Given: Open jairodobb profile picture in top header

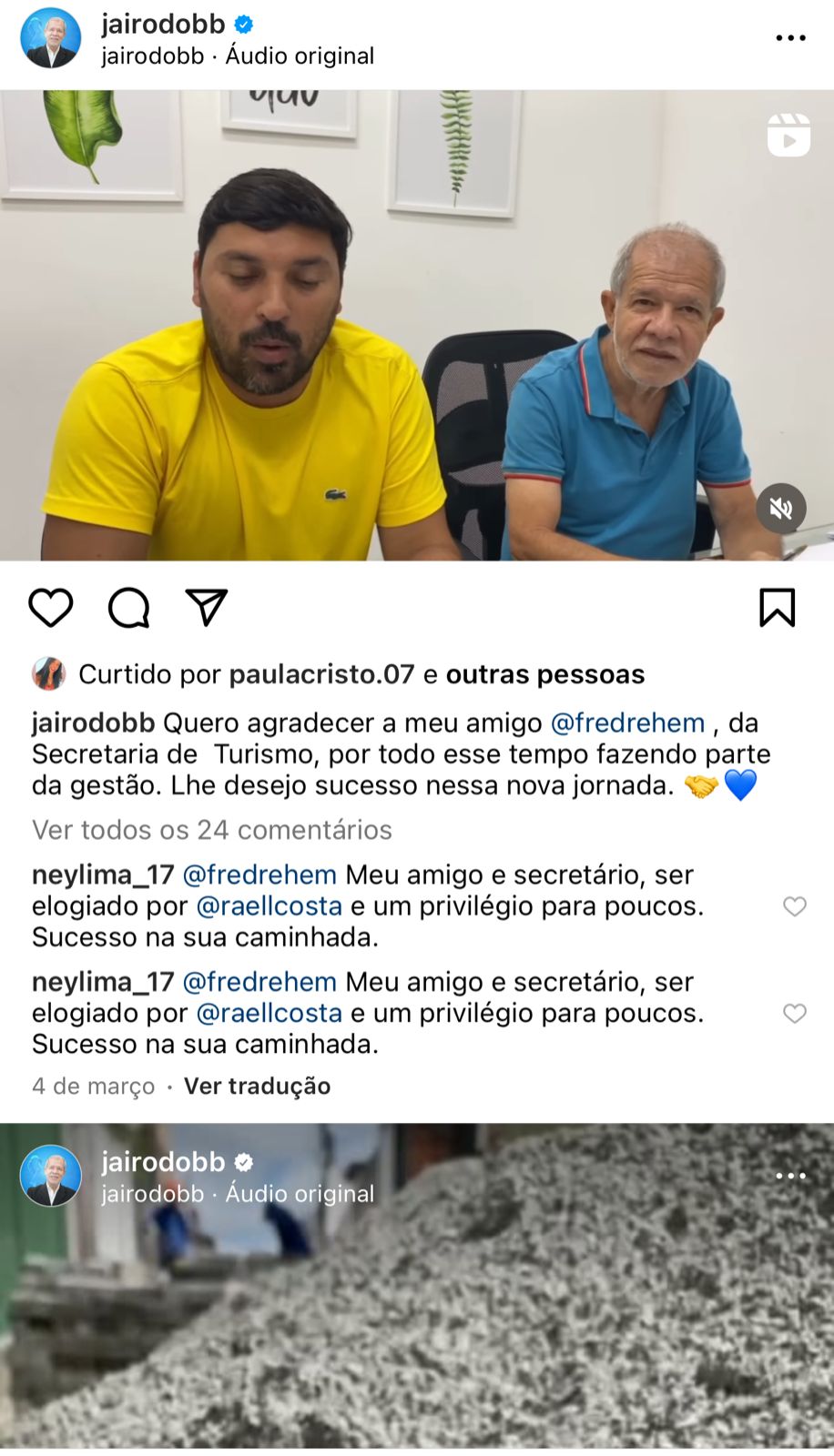Looking at the screenshot, I should [51, 38].
